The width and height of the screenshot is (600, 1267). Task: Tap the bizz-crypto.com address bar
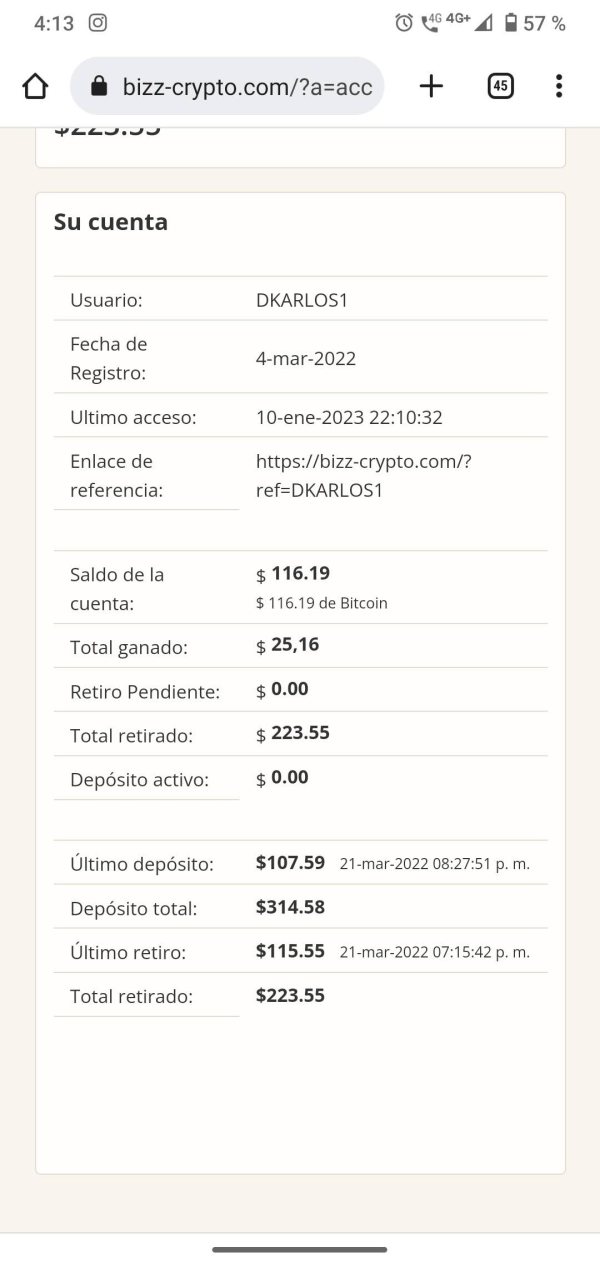pyautogui.click(x=228, y=87)
